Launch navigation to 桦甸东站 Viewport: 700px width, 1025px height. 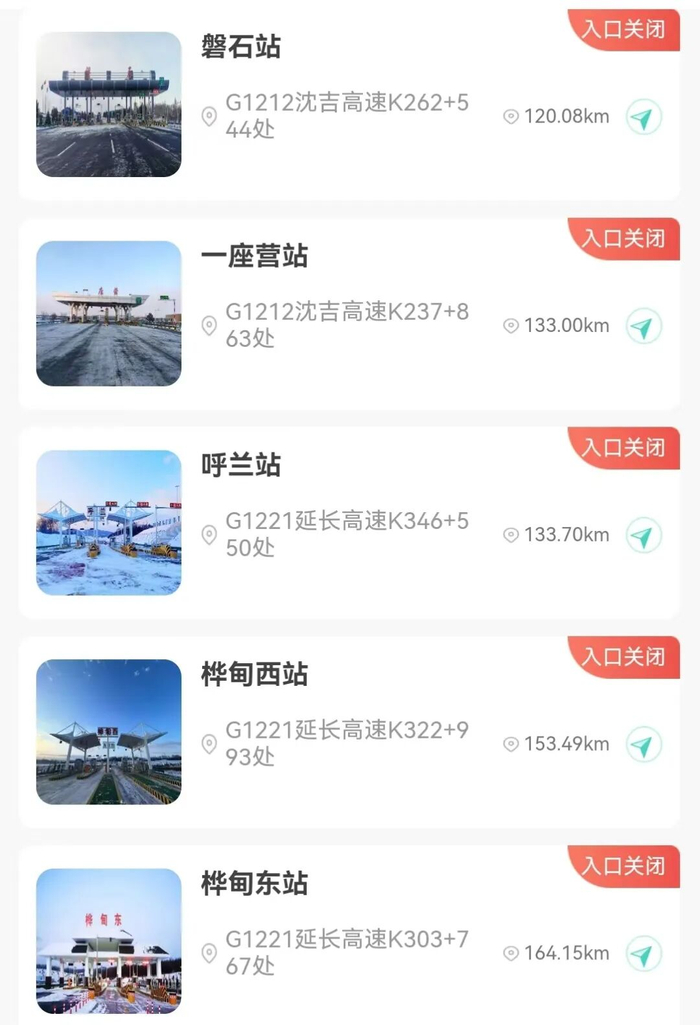644,953
